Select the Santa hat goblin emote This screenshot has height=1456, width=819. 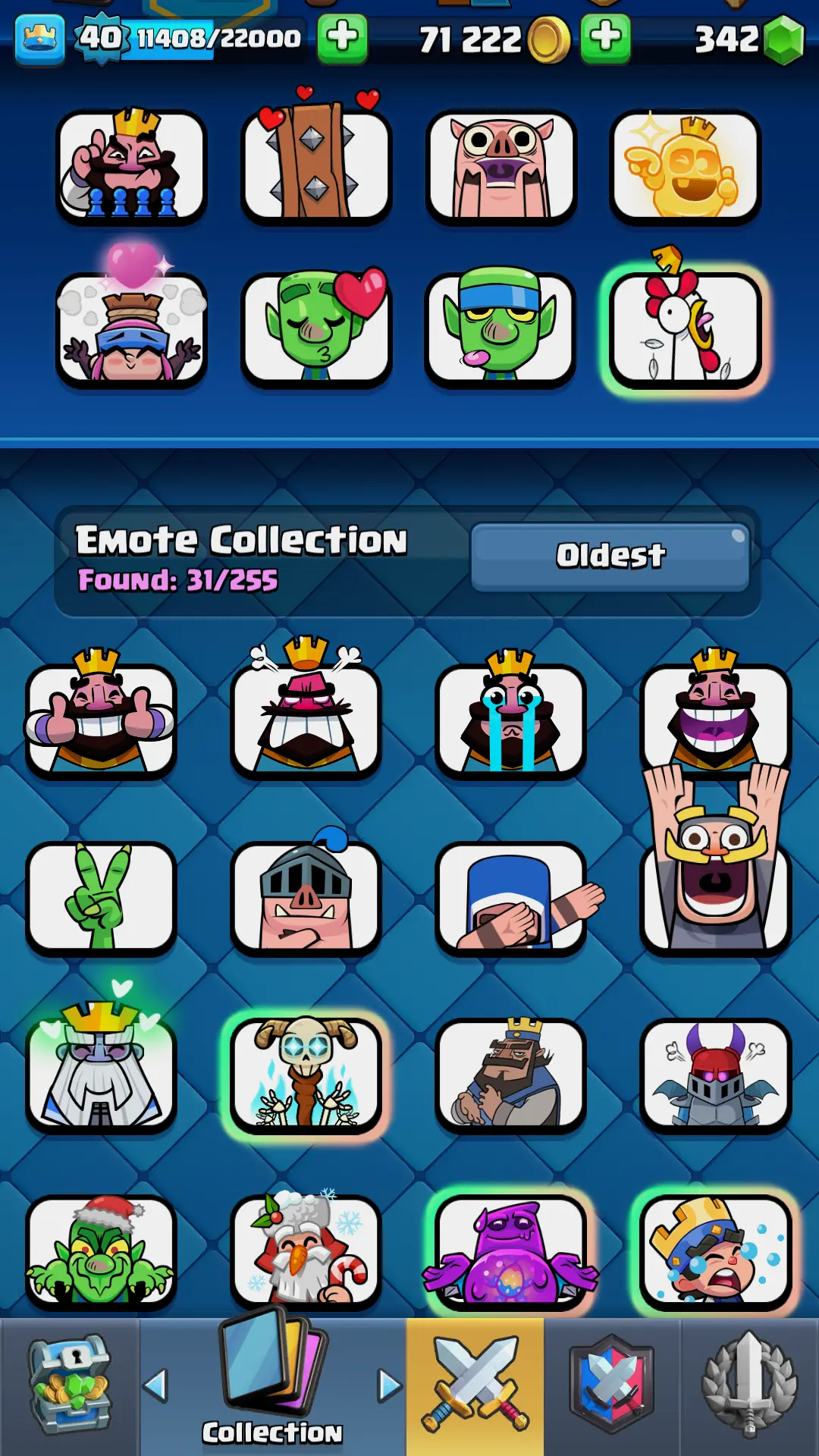click(x=101, y=1251)
